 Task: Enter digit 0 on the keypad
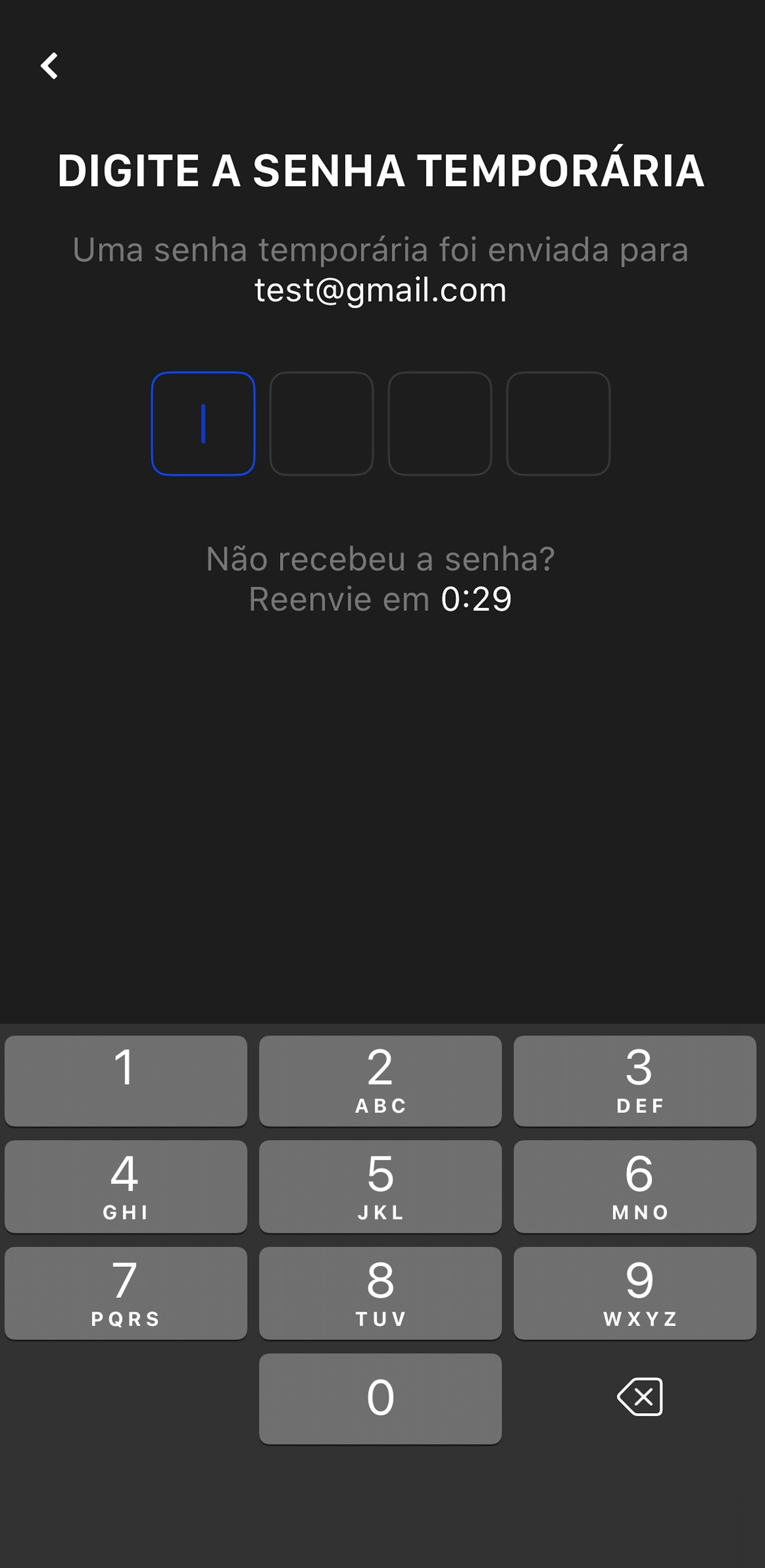click(x=380, y=1398)
